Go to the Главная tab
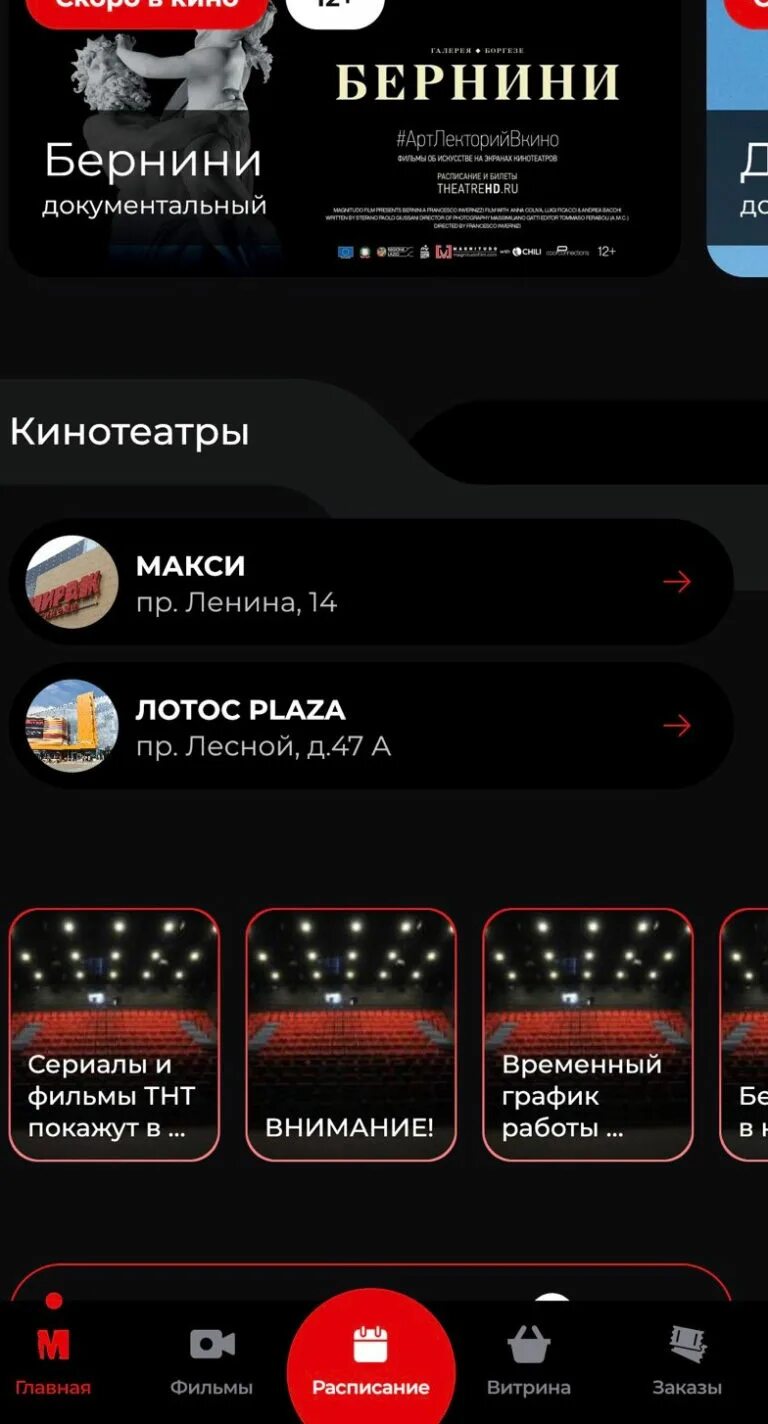 (53, 1360)
